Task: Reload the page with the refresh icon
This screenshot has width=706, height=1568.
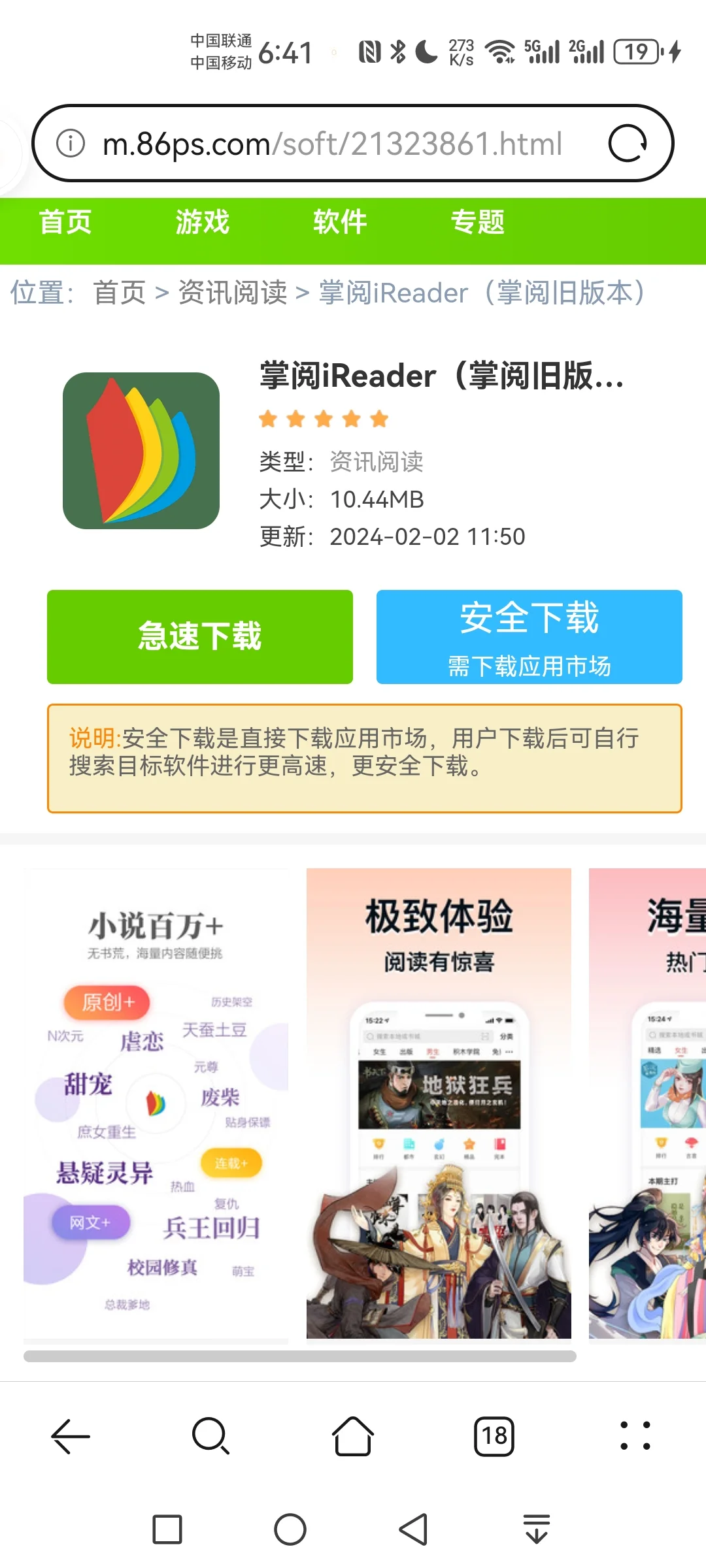Action: (x=628, y=143)
